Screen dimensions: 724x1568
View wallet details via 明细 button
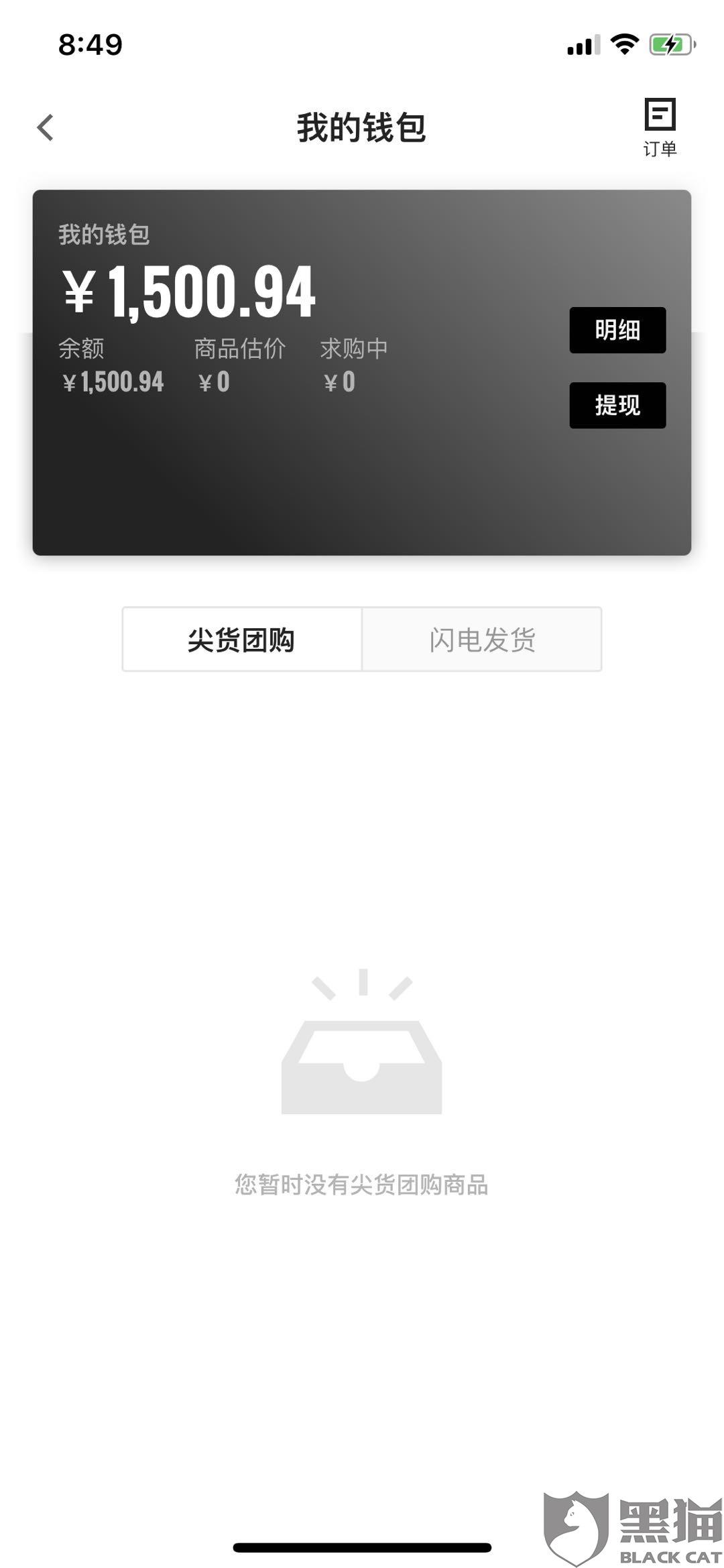click(x=617, y=330)
